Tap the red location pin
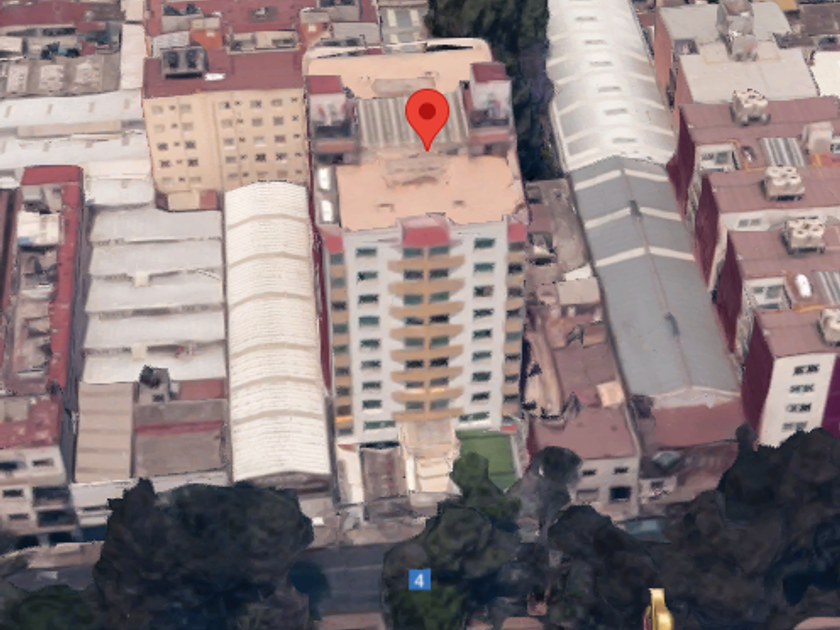Viewport: 840px width, 630px height. click(427, 114)
